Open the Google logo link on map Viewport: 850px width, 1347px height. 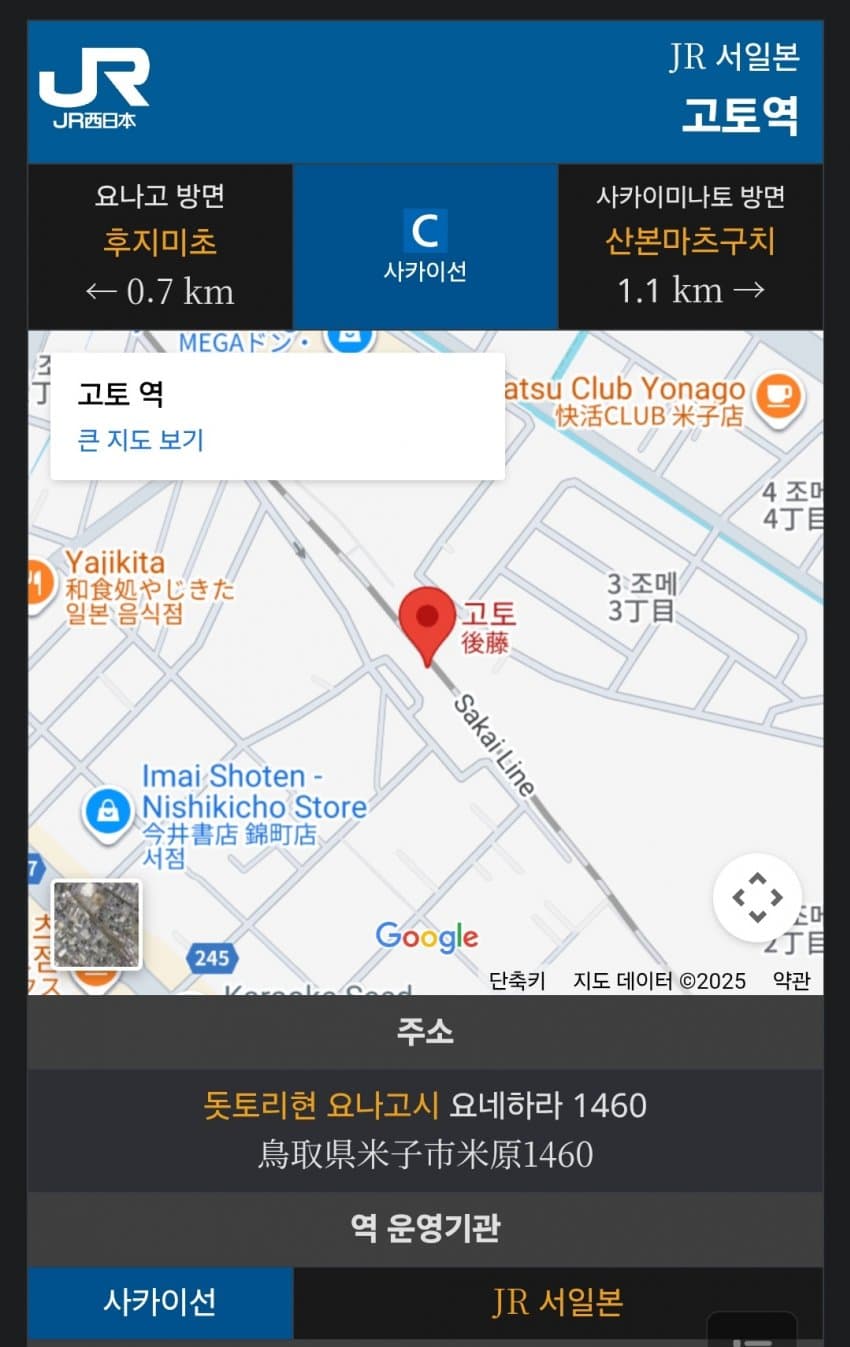click(x=427, y=937)
